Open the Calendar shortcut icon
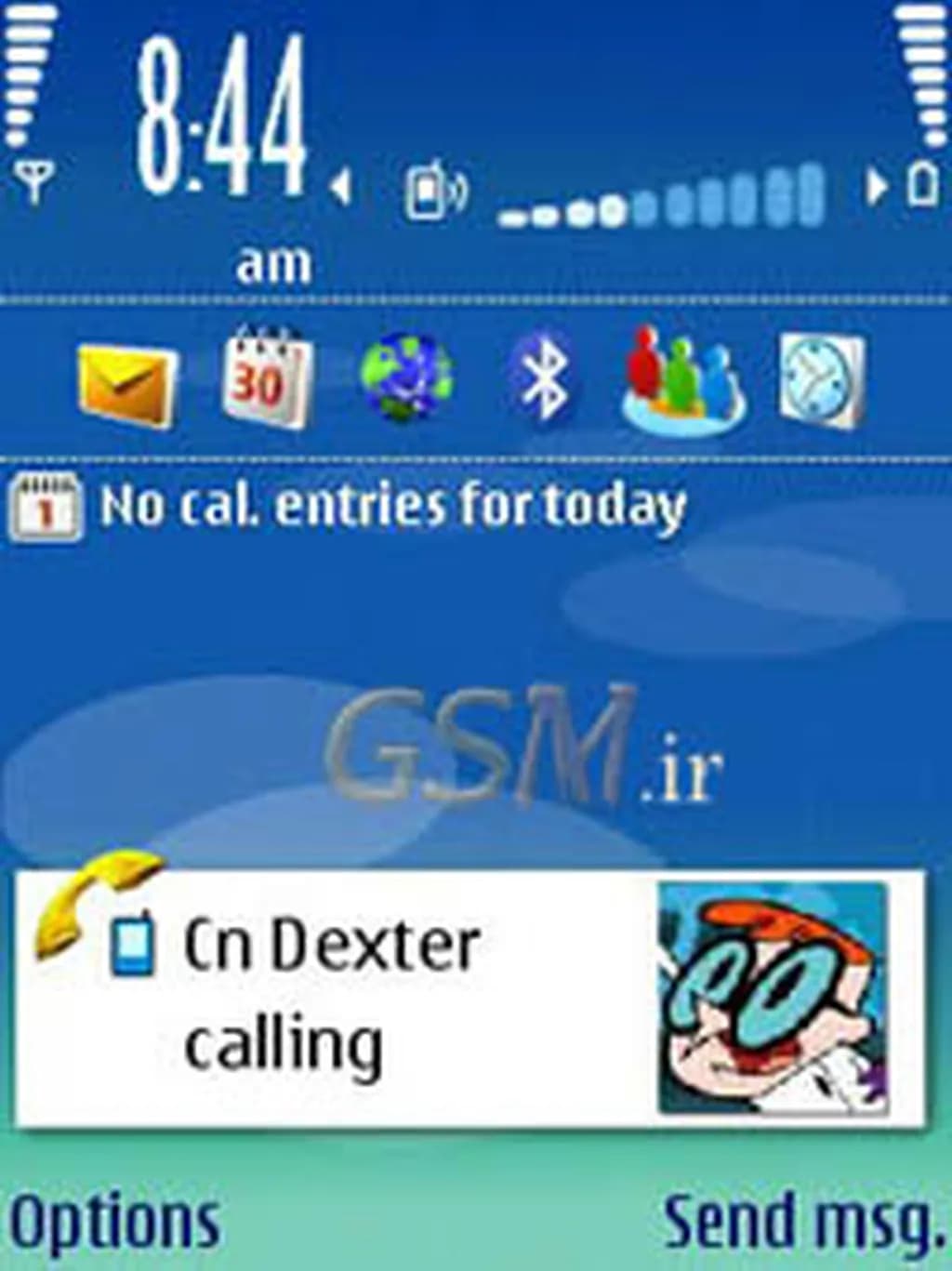Screen dimensions: 952x1271 [267, 379]
